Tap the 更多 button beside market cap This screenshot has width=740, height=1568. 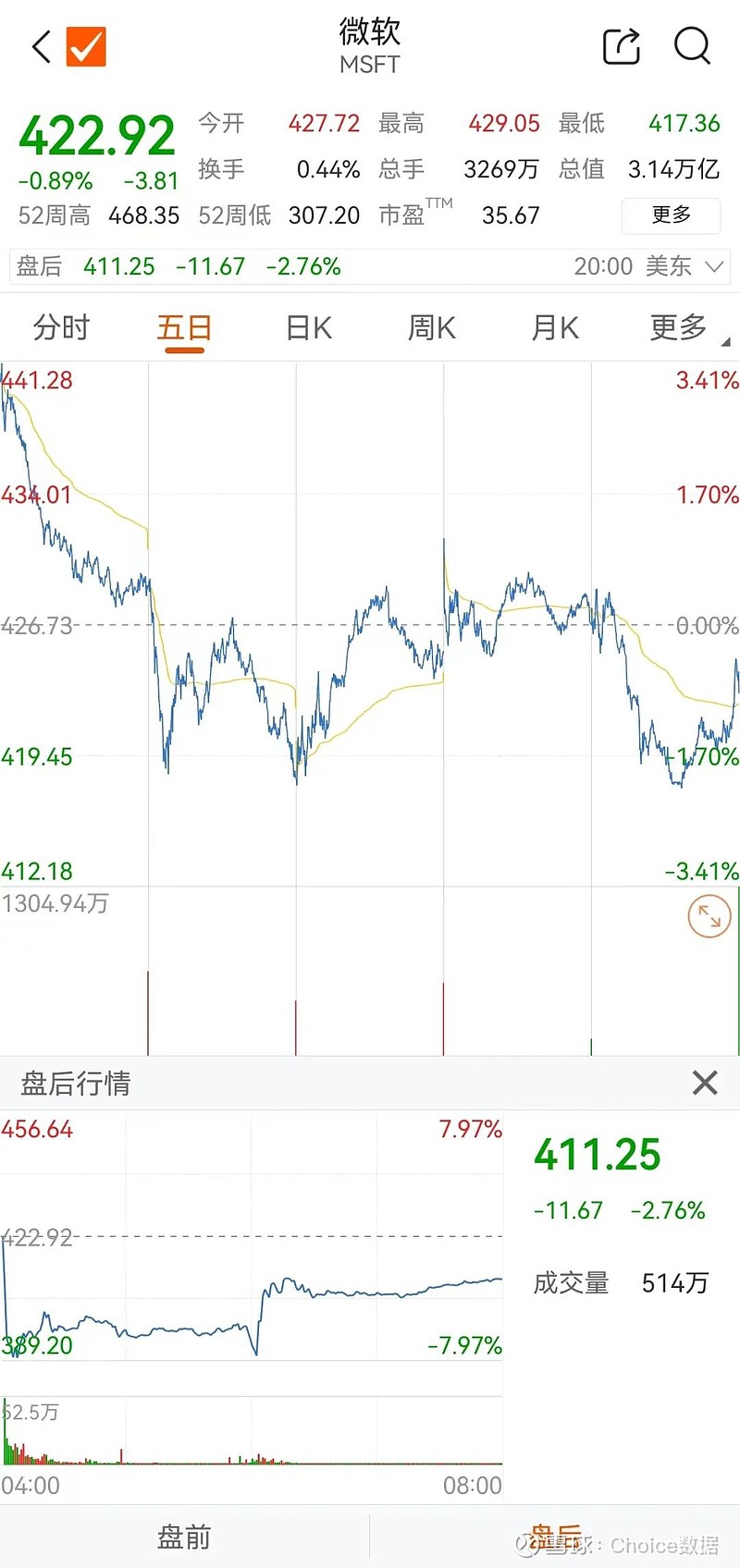(671, 215)
